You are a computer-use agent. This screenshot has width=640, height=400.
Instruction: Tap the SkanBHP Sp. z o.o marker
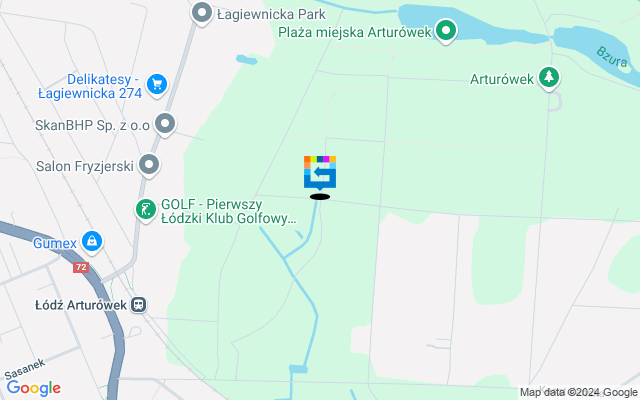[x=165, y=125]
